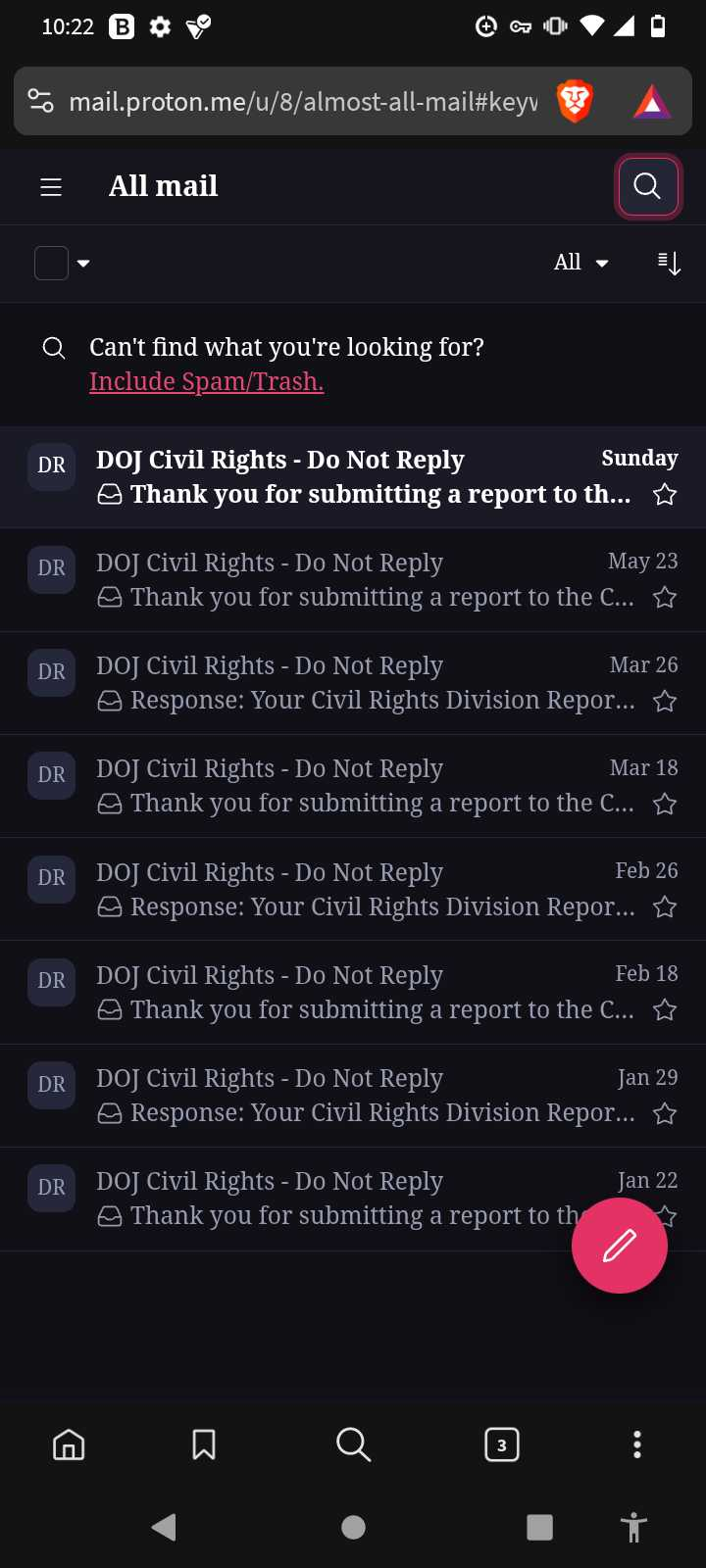Open the browser three-dot menu

pyautogui.click(x=637, y=1445)
